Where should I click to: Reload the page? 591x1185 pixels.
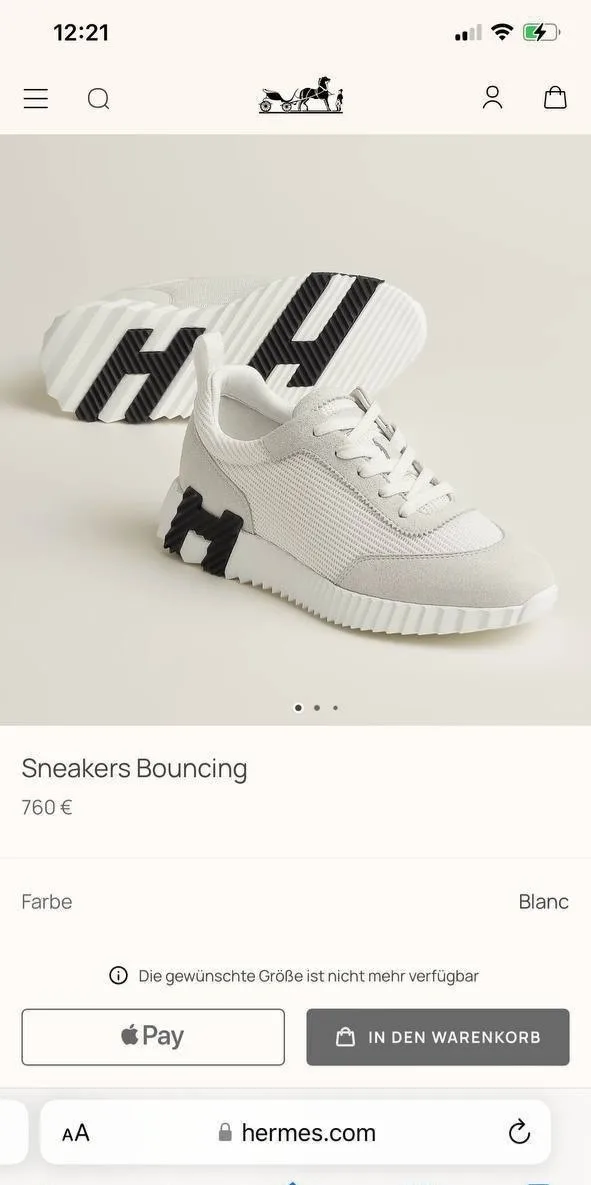coord(519,1132)
